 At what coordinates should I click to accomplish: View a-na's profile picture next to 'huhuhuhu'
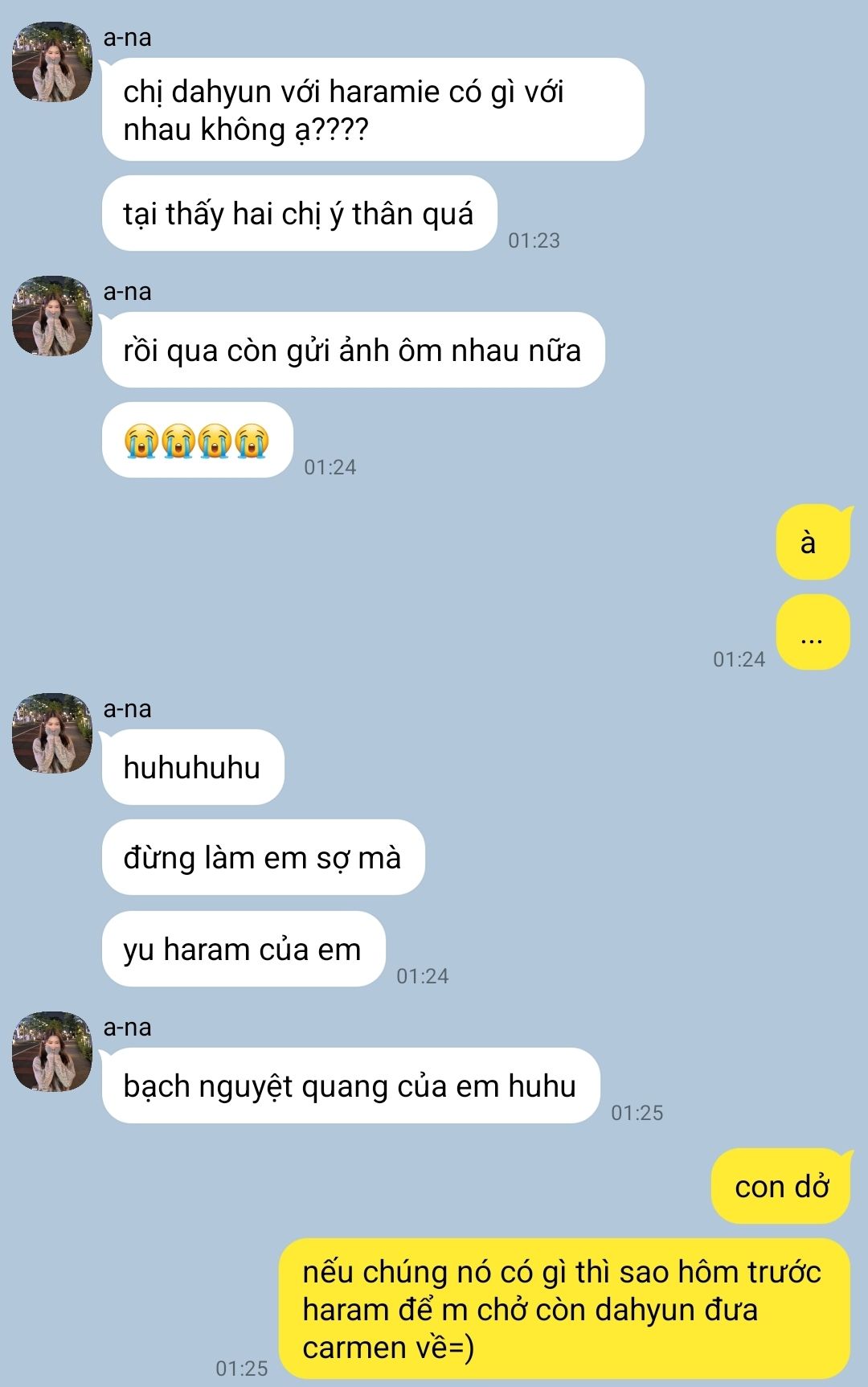(x=52, y=733)
